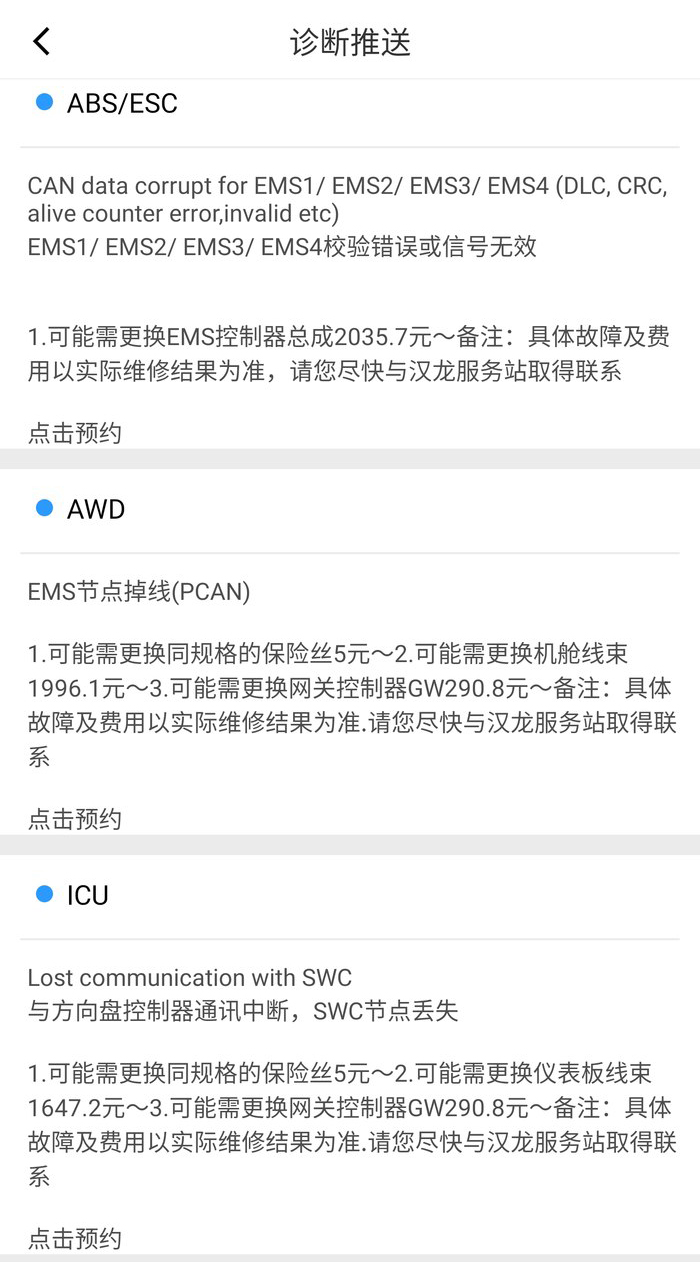Book service via 点击预约 under AWD
This screenshot has width=700, height=1262.
pos(75,819)
